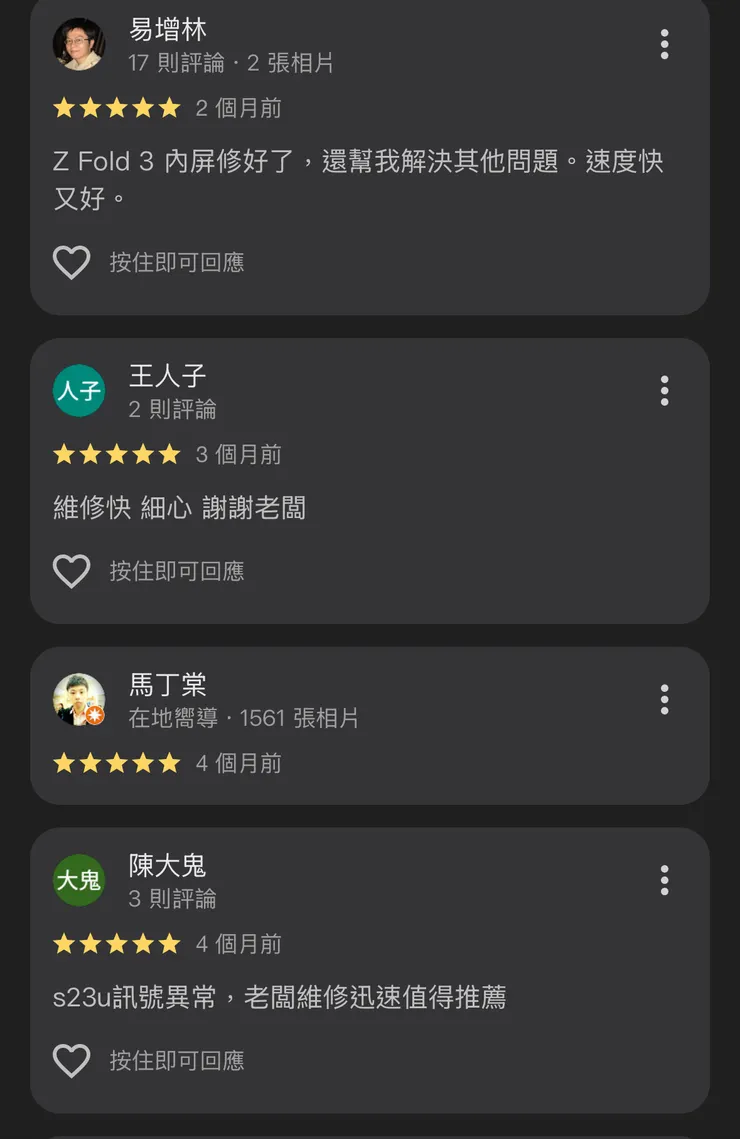Viewport: 740px width, 1139px height.
Task: Tap 王人子's green circular avatar
Action: [x=79, y=390]
